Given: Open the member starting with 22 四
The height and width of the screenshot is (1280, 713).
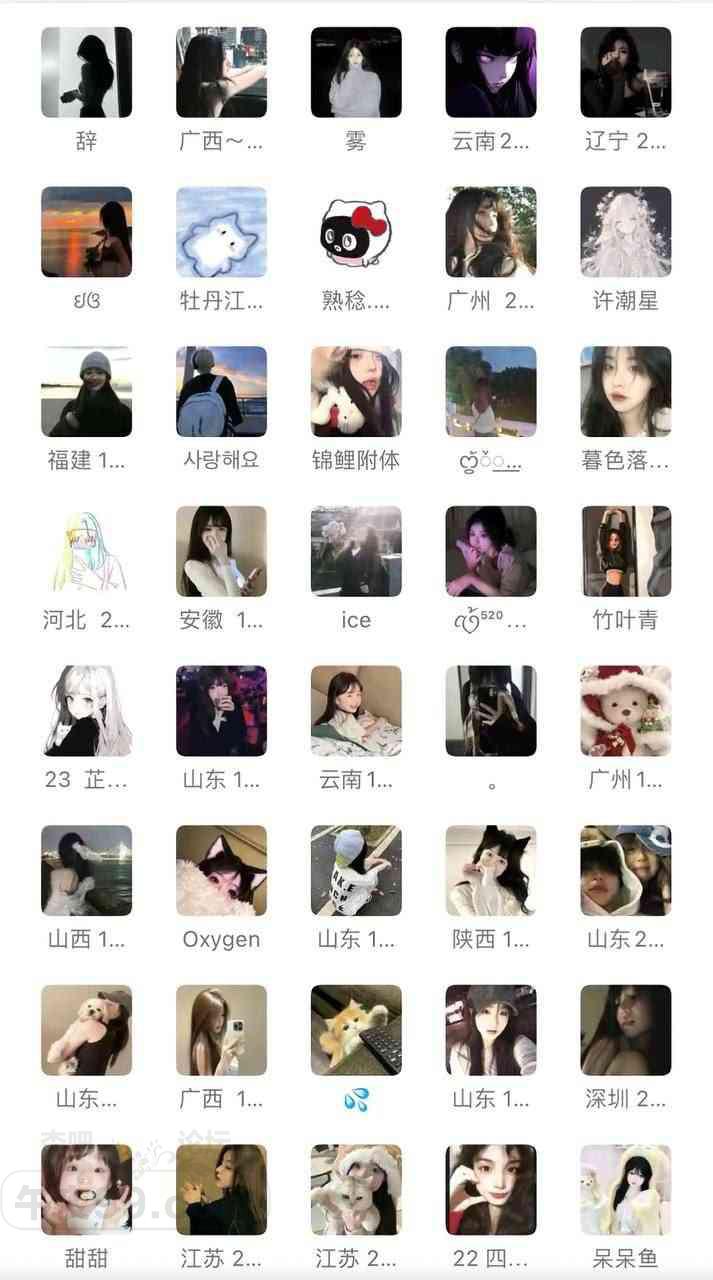Looking at the screenshot, I should click(x=491, y=1190).
